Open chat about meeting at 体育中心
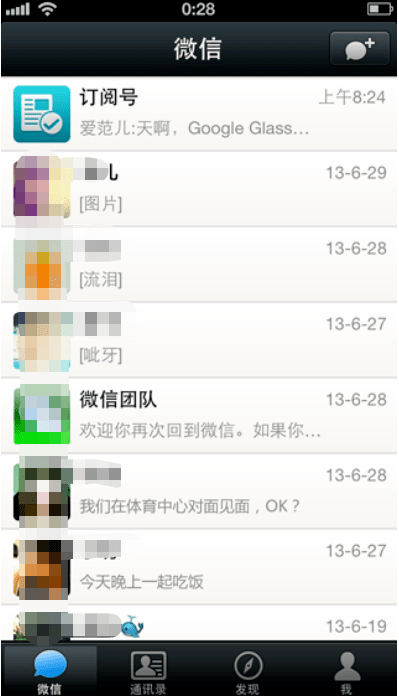 [199, 491]
